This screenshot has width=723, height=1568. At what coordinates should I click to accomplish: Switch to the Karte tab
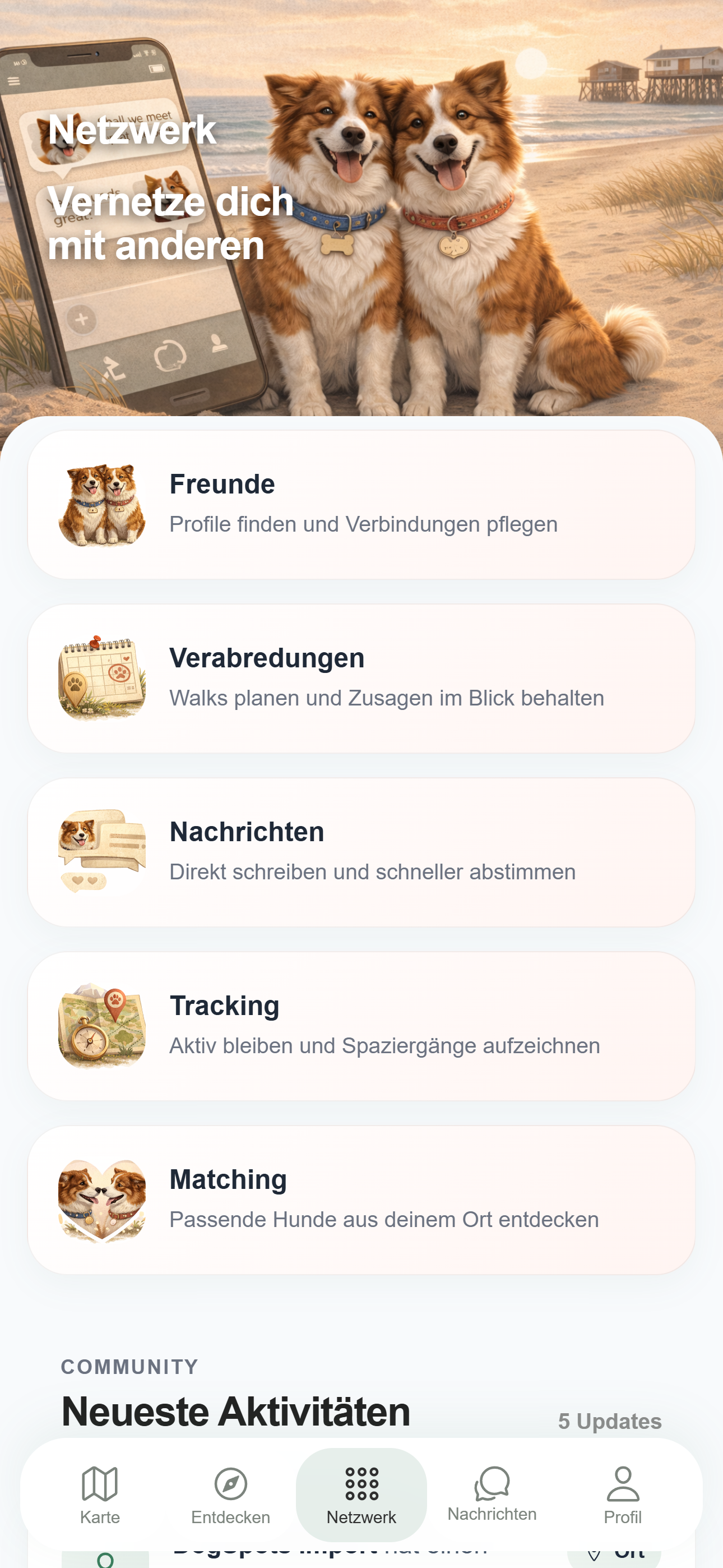pyautogui.click(x=100, y=1495)
